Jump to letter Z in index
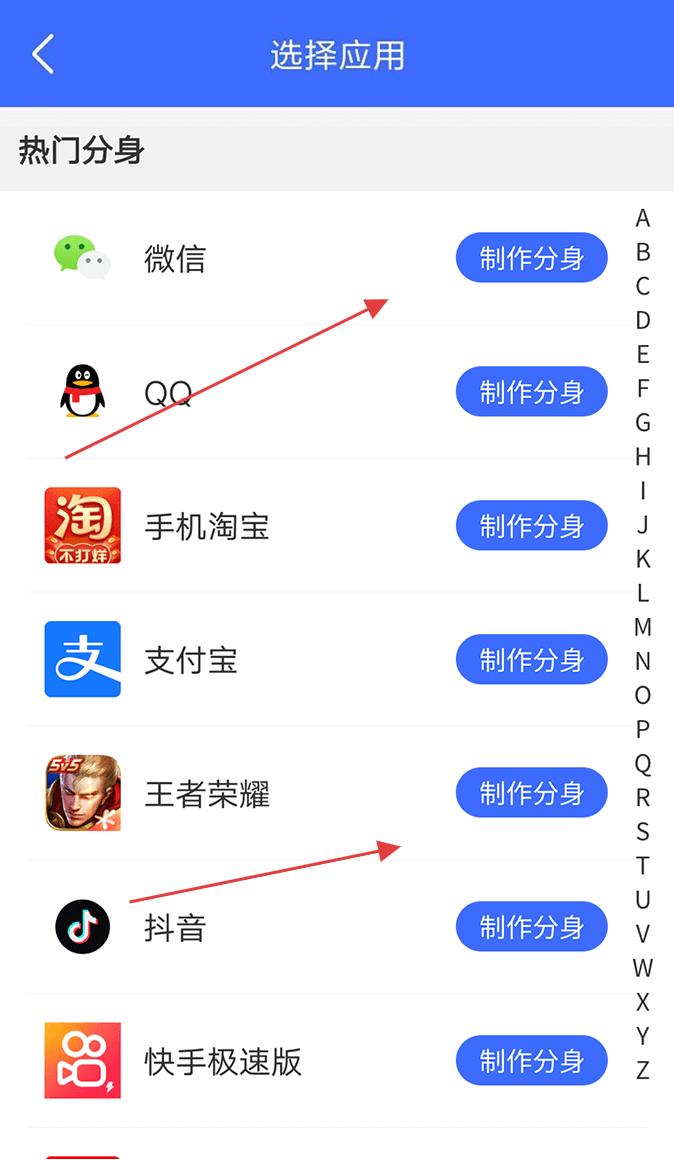 [643, 1070]
